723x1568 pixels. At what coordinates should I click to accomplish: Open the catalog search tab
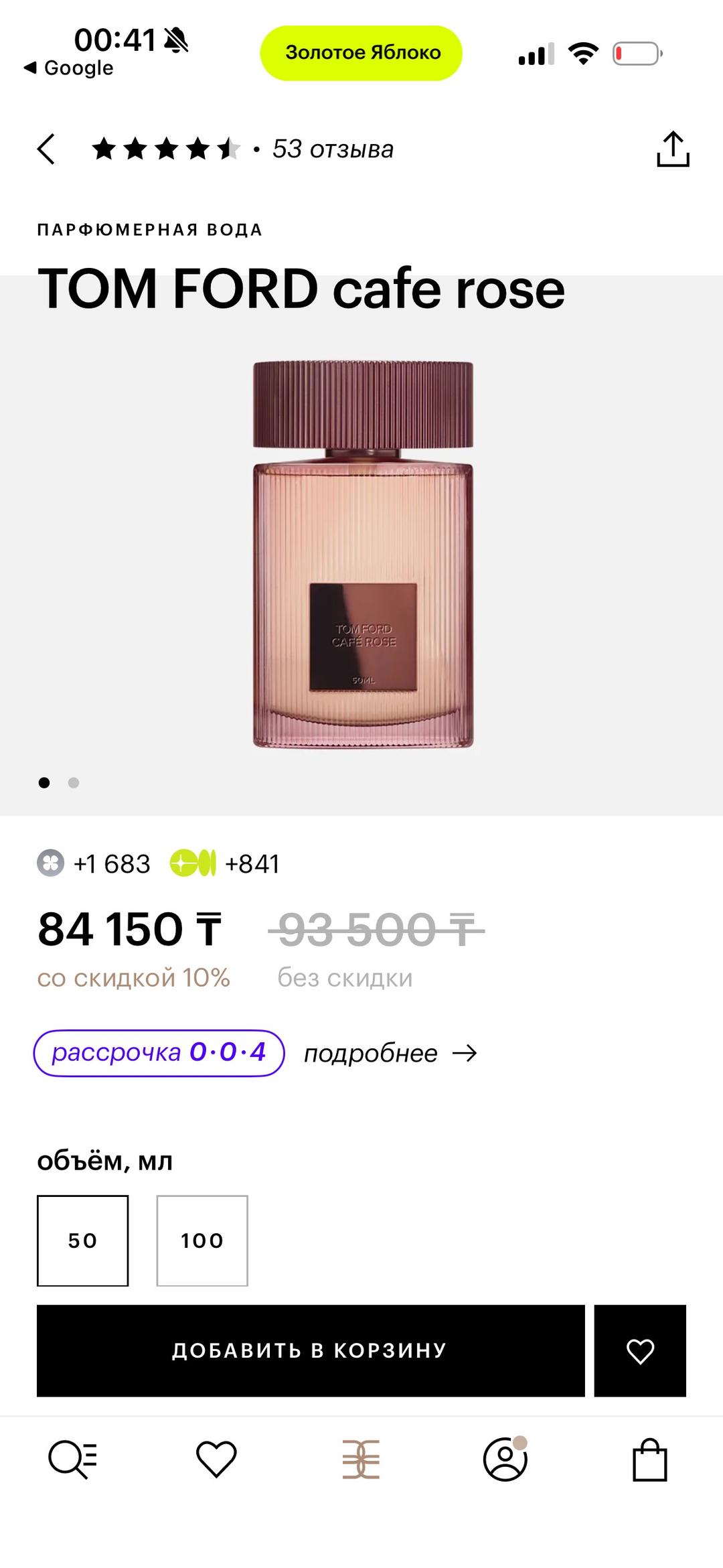coord(72,1459)
